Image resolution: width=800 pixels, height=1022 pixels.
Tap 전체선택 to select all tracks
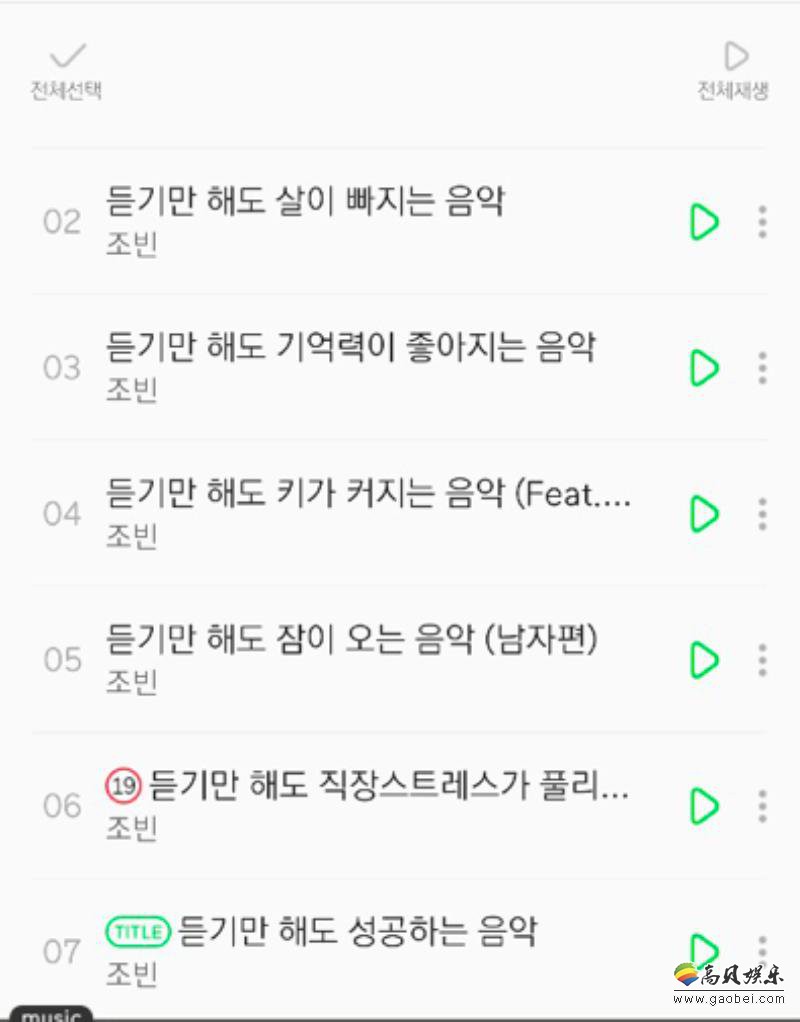(x=66, y=70)
